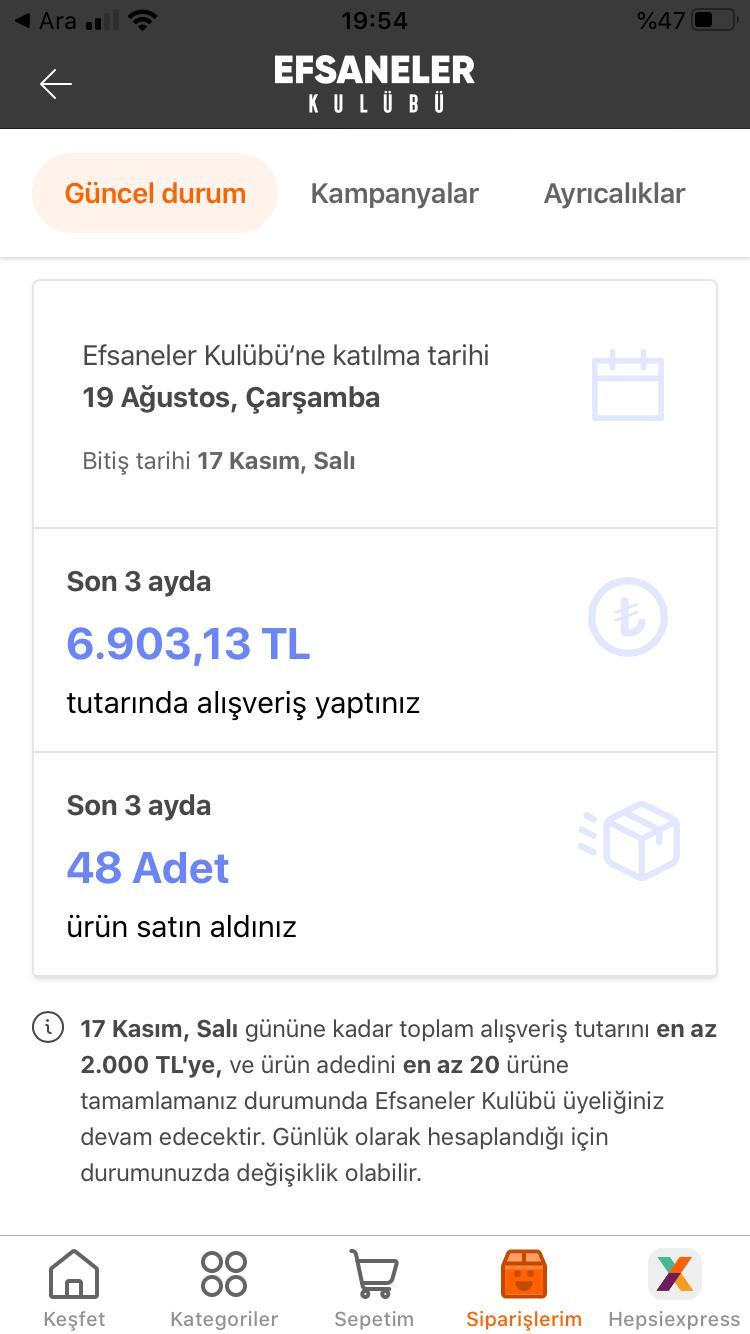Browse Kategoriler from the bottom bar
This screenshot has width=750, height=1334.
[224, 1289]
